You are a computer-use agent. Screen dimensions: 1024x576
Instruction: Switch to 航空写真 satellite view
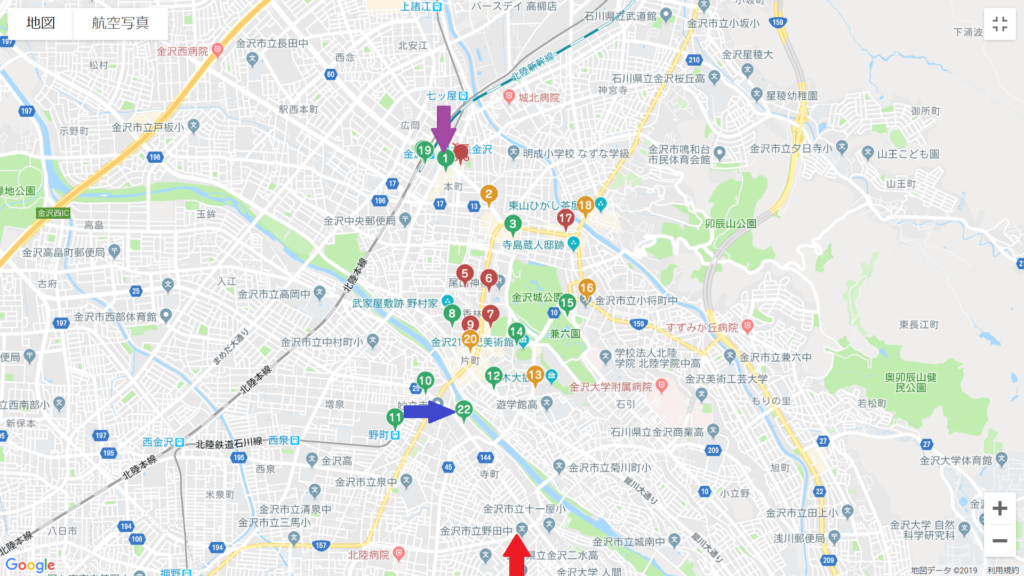[x=119, y=23]
